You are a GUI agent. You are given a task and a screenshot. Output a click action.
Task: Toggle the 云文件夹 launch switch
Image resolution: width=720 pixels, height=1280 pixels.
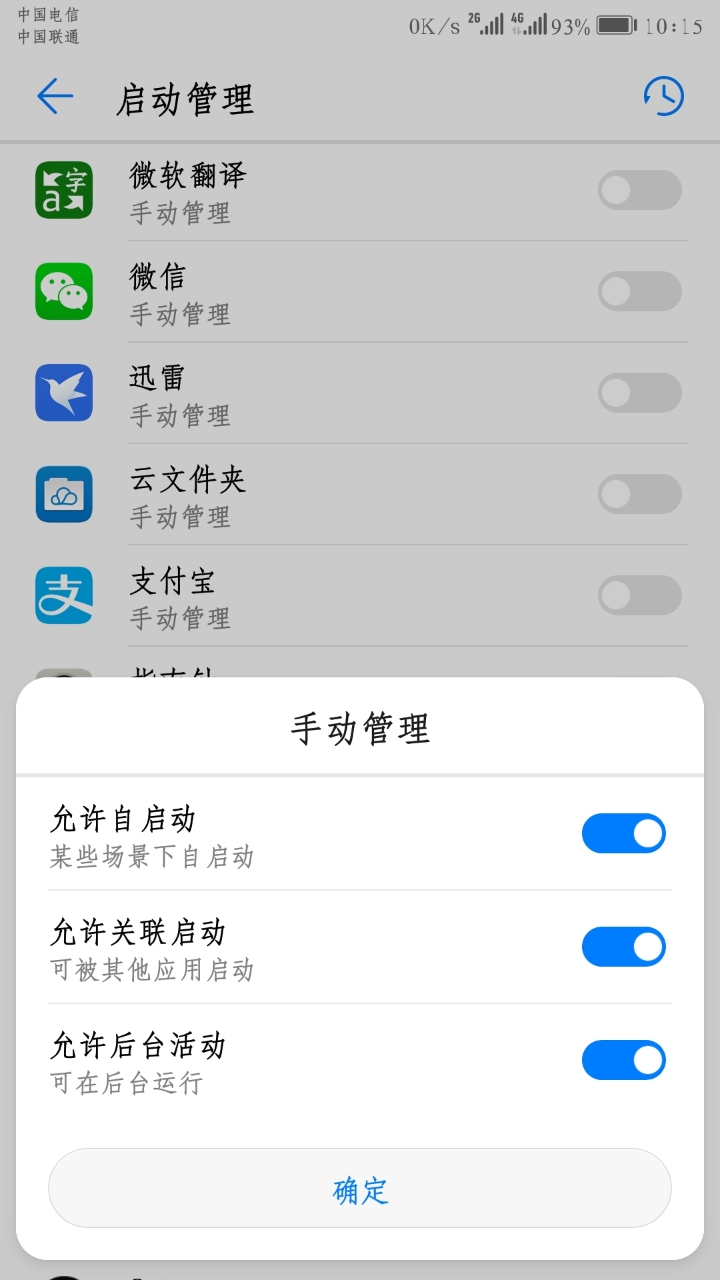pos(639,494)
